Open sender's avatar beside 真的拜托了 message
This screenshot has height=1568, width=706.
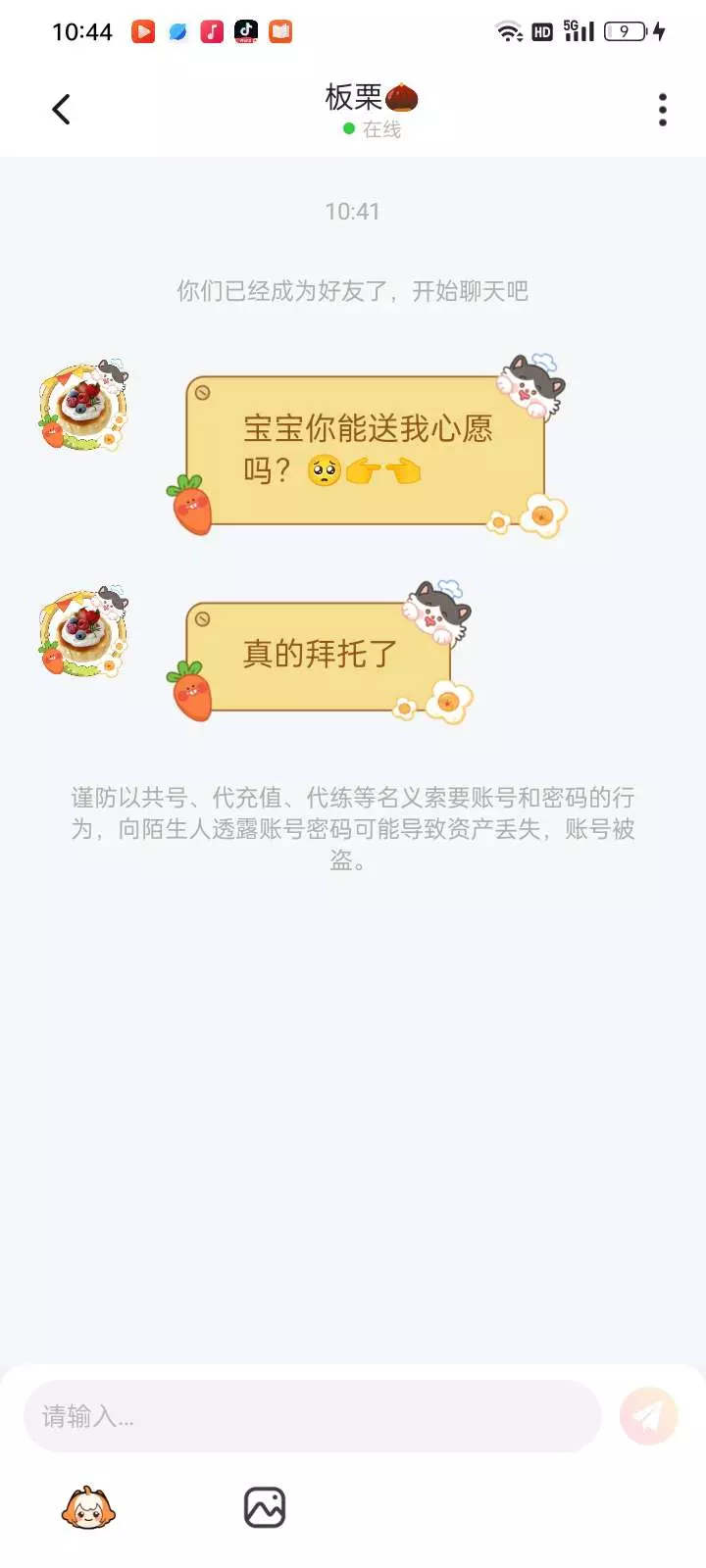(x=83, y=632)
